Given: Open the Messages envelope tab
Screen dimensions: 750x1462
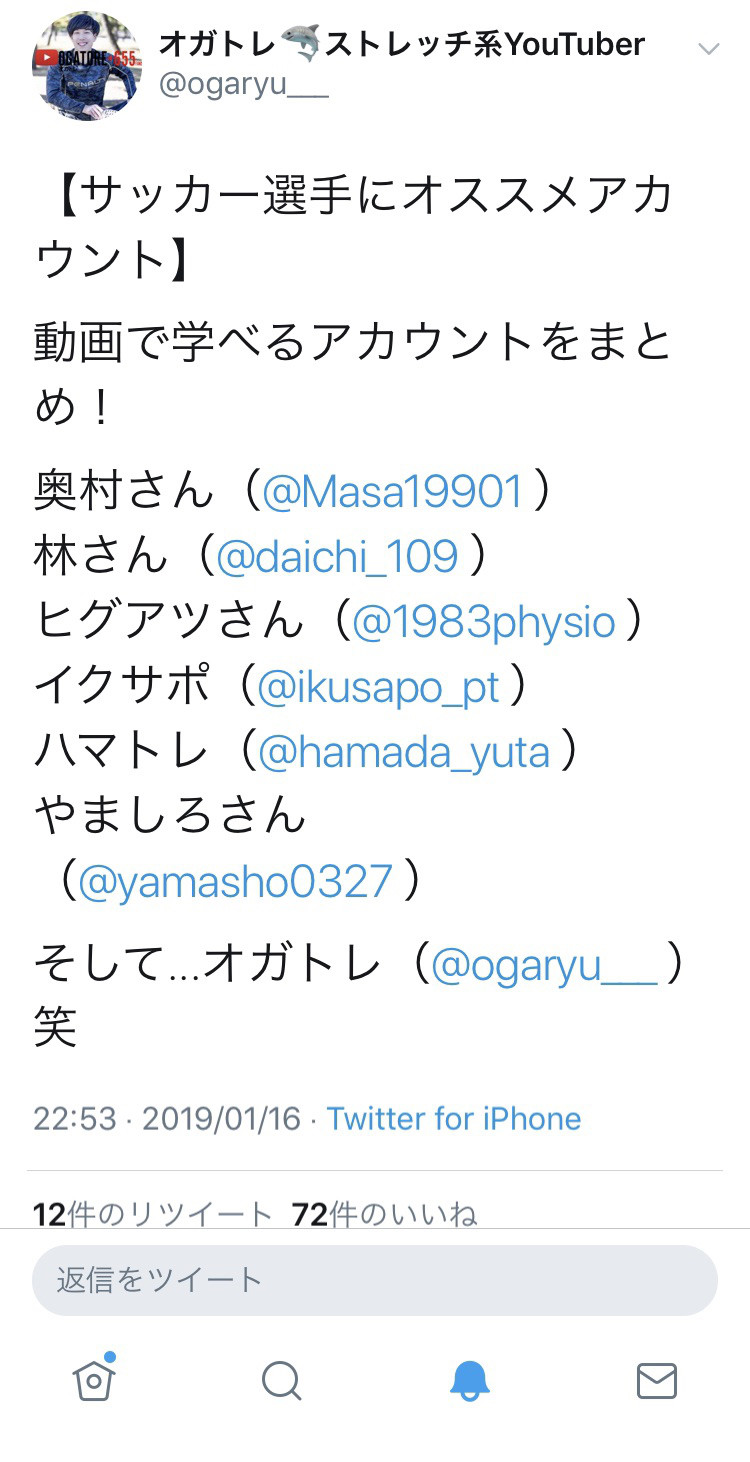Looking at the screenshot, I should 657,1381.
